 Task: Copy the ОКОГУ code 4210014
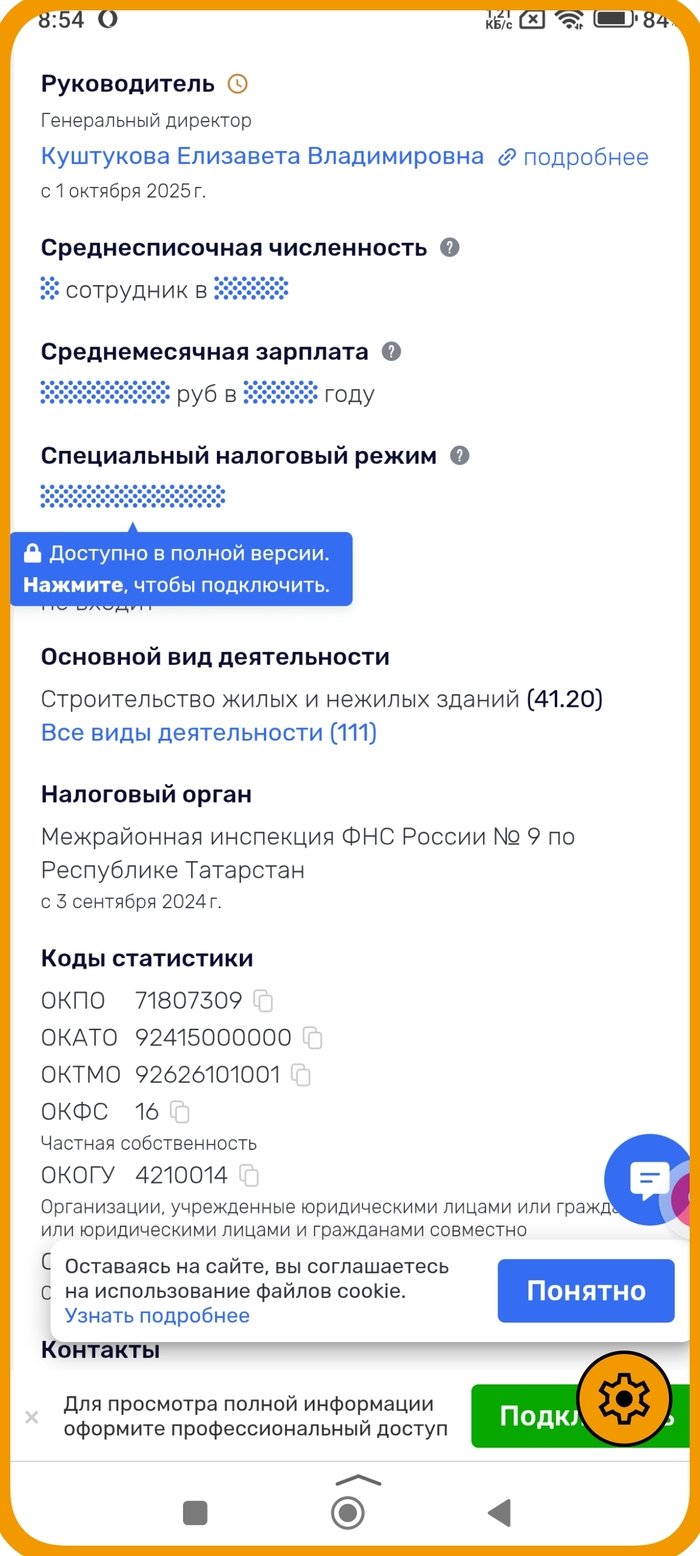249,1175
